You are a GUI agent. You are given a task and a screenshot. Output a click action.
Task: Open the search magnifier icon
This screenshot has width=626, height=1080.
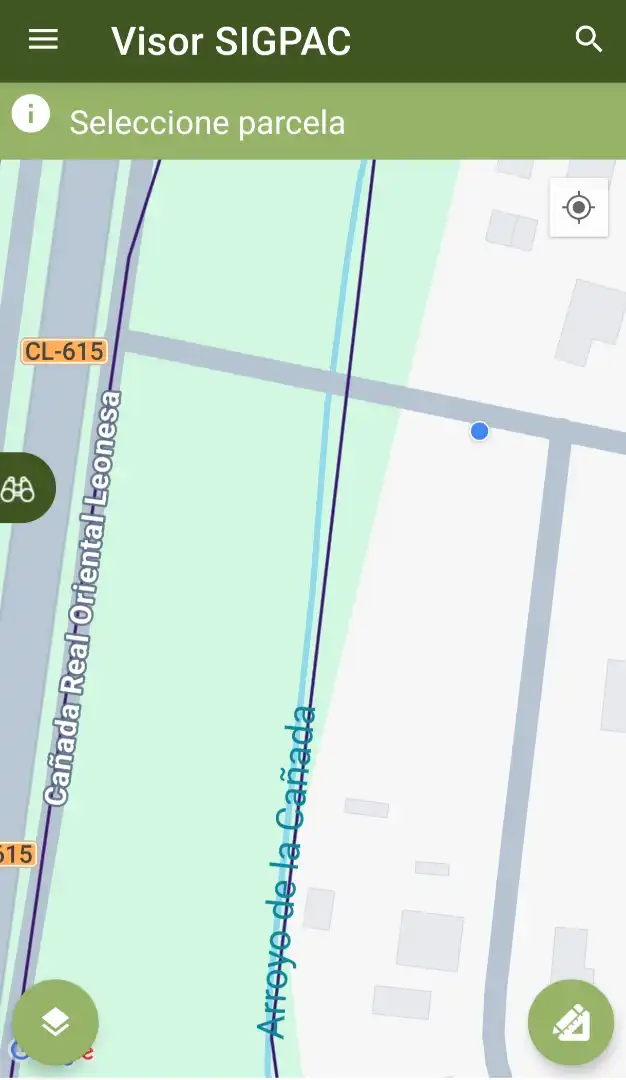pyautogui.click(x=589, y=40)
